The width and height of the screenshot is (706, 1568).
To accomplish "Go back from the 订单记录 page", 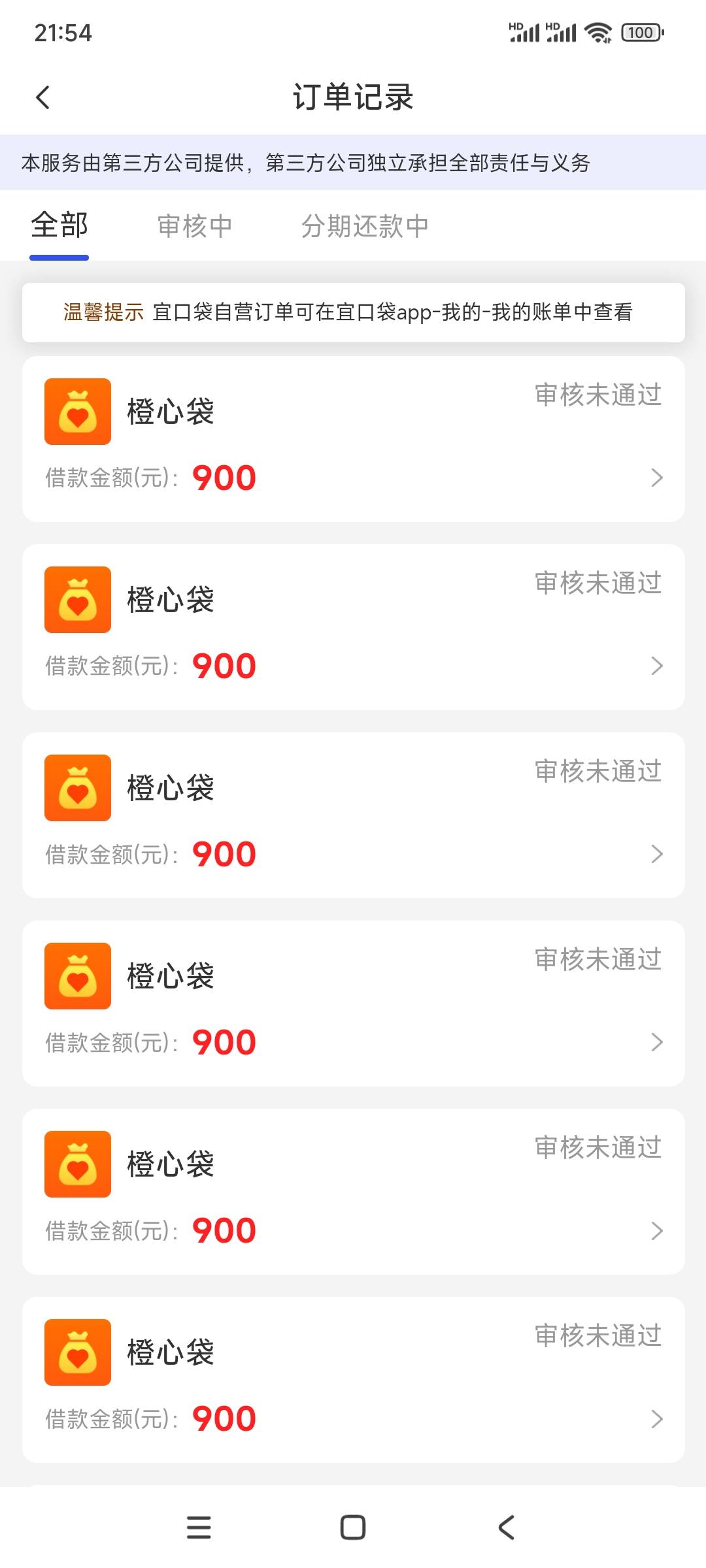I will point(43,98).
